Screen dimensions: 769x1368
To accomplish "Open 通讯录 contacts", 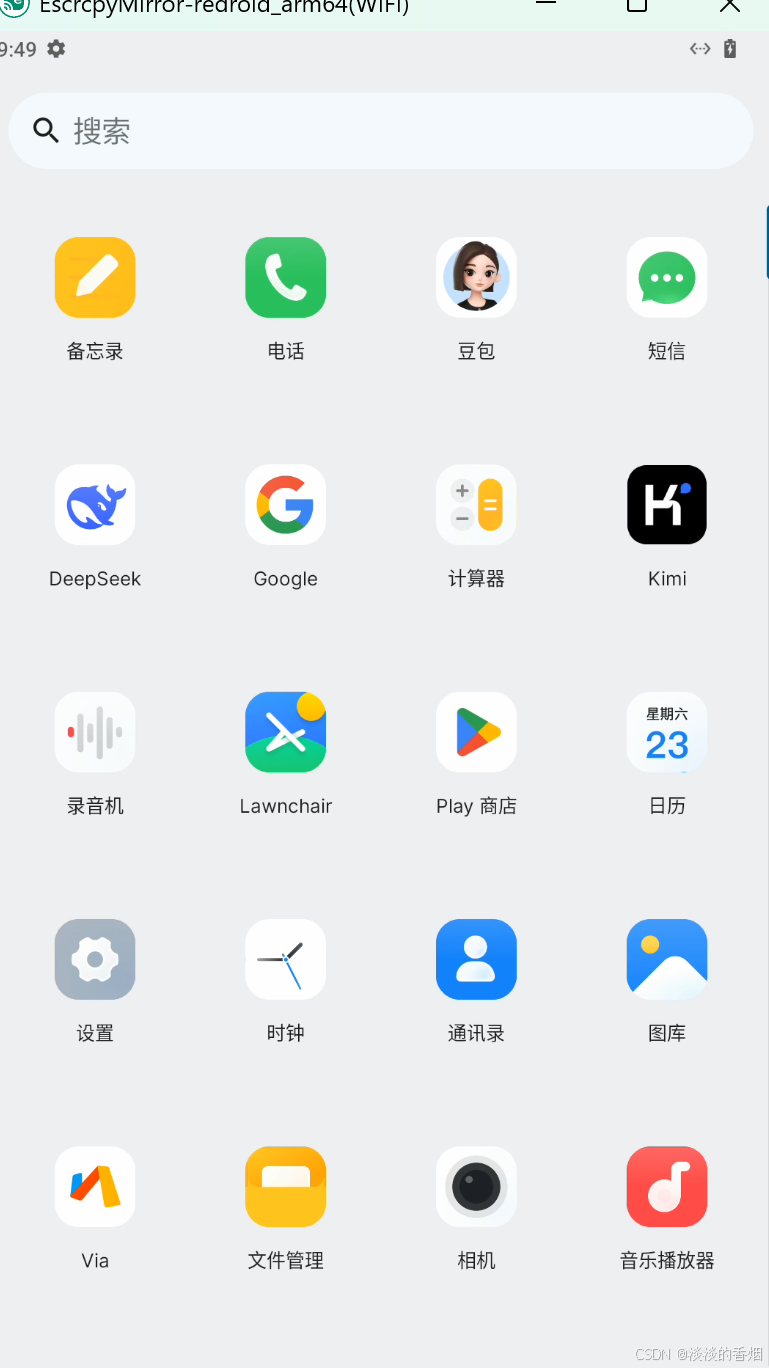I will click(x=476, y=959).
